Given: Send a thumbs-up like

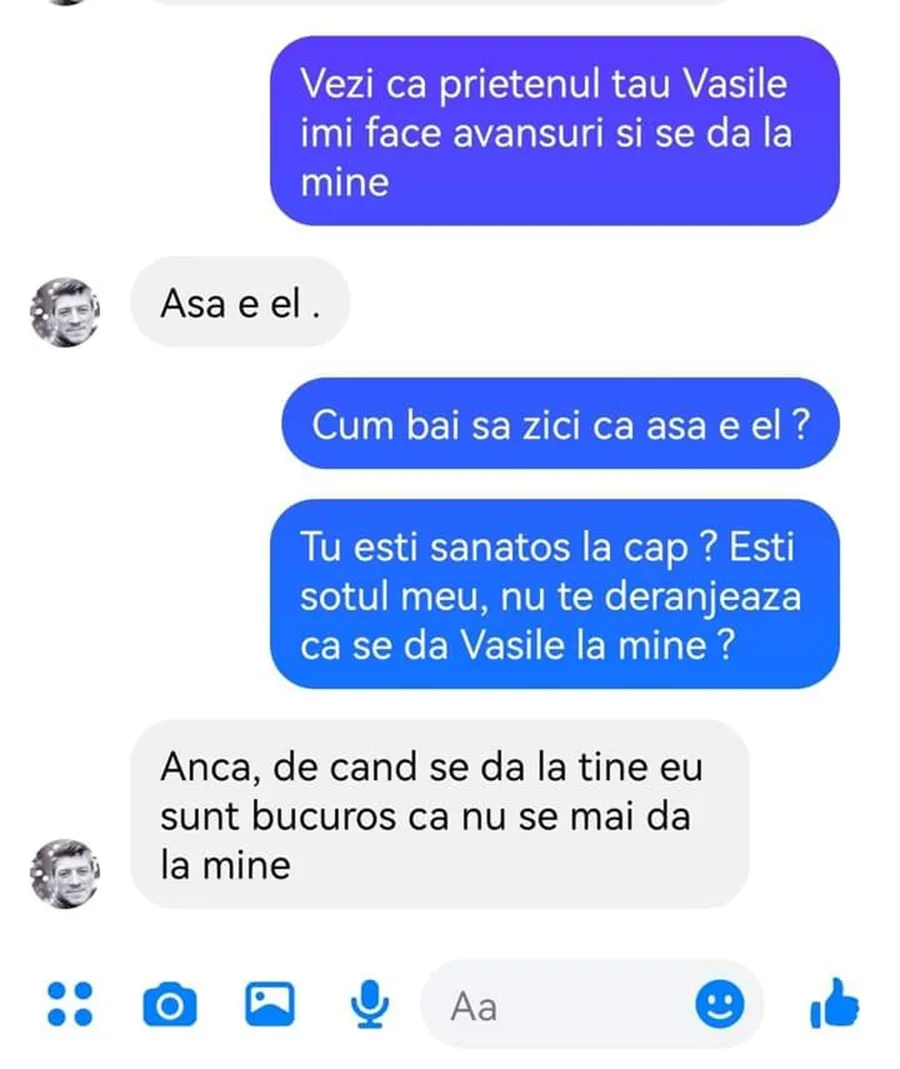Looking at the screenshot, I should pos(834,1003).
